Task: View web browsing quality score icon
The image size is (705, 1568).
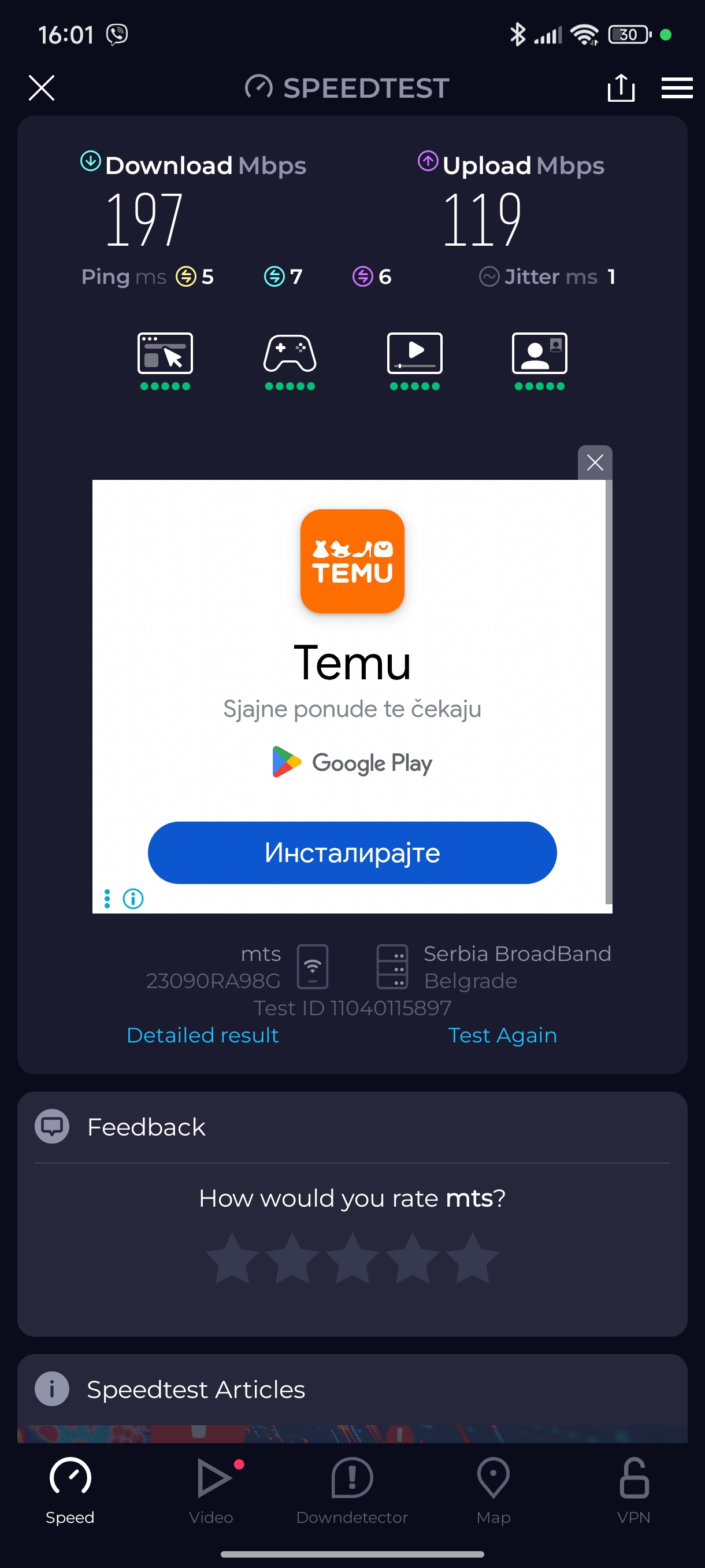Action: point(165,354)
